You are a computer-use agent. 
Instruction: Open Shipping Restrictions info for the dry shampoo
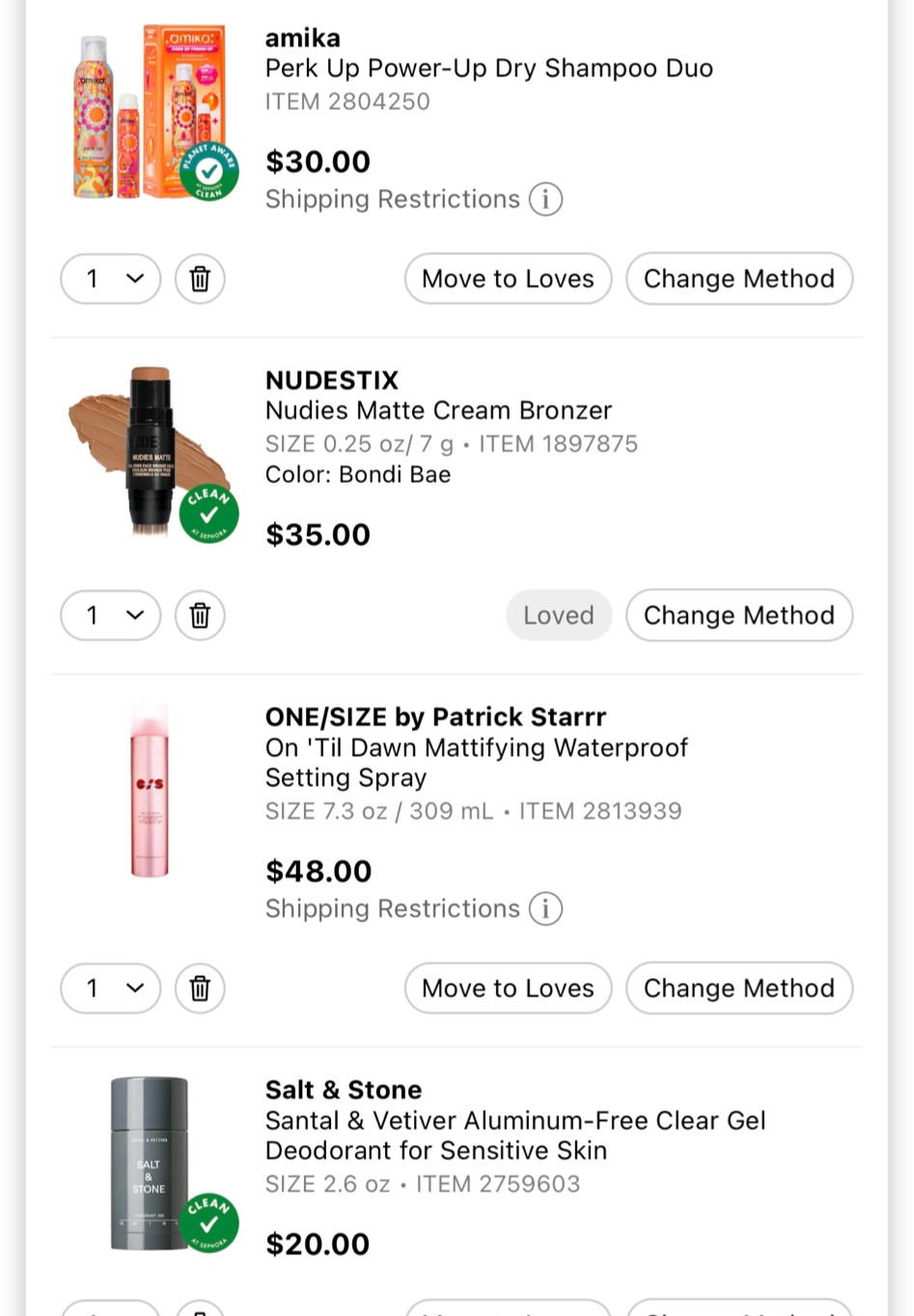coord(545,199)
